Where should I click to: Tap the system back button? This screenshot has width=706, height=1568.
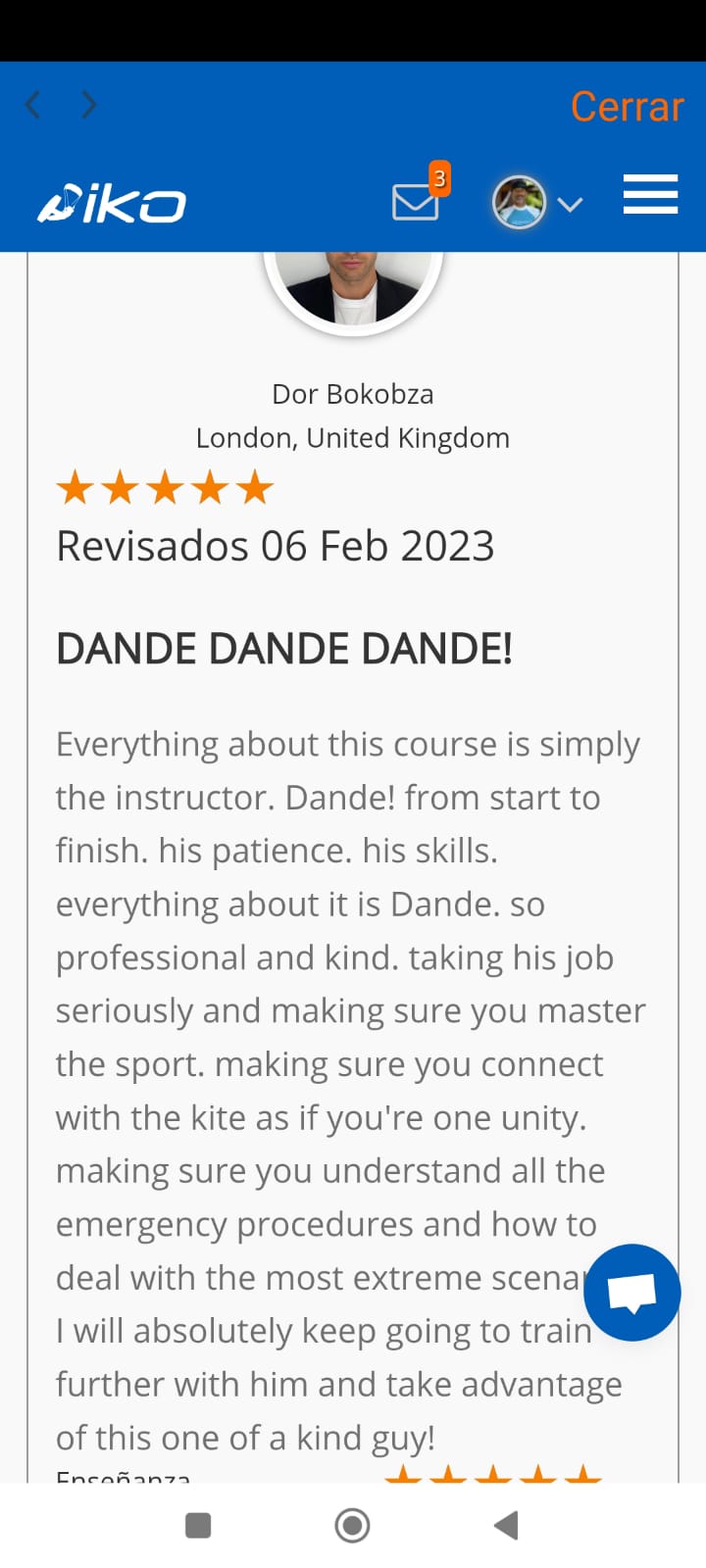[506, 1525]
